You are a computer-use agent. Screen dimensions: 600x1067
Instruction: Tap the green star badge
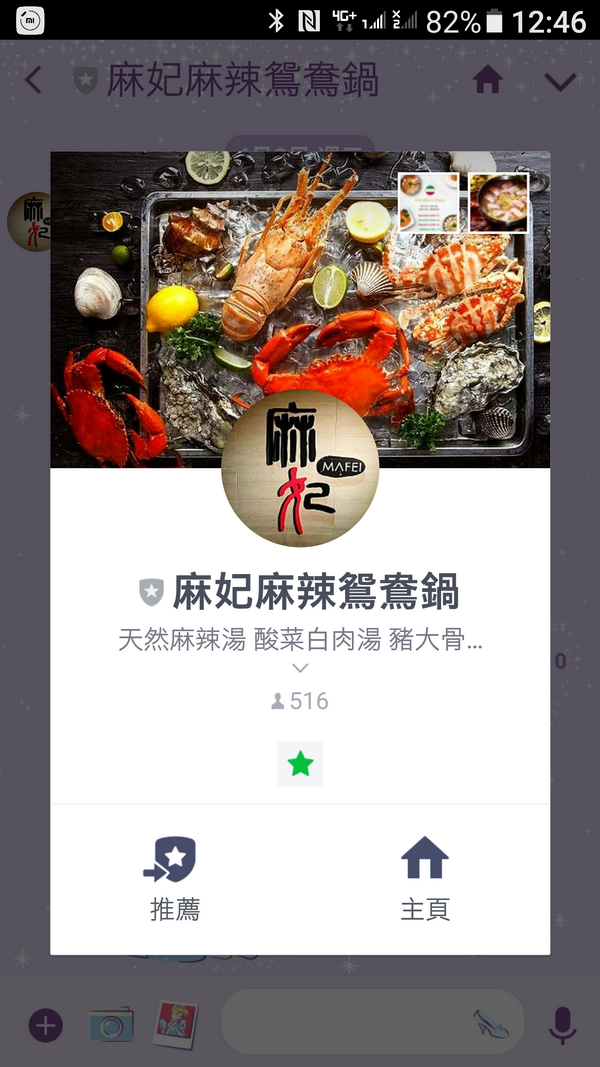click(300, 765)
